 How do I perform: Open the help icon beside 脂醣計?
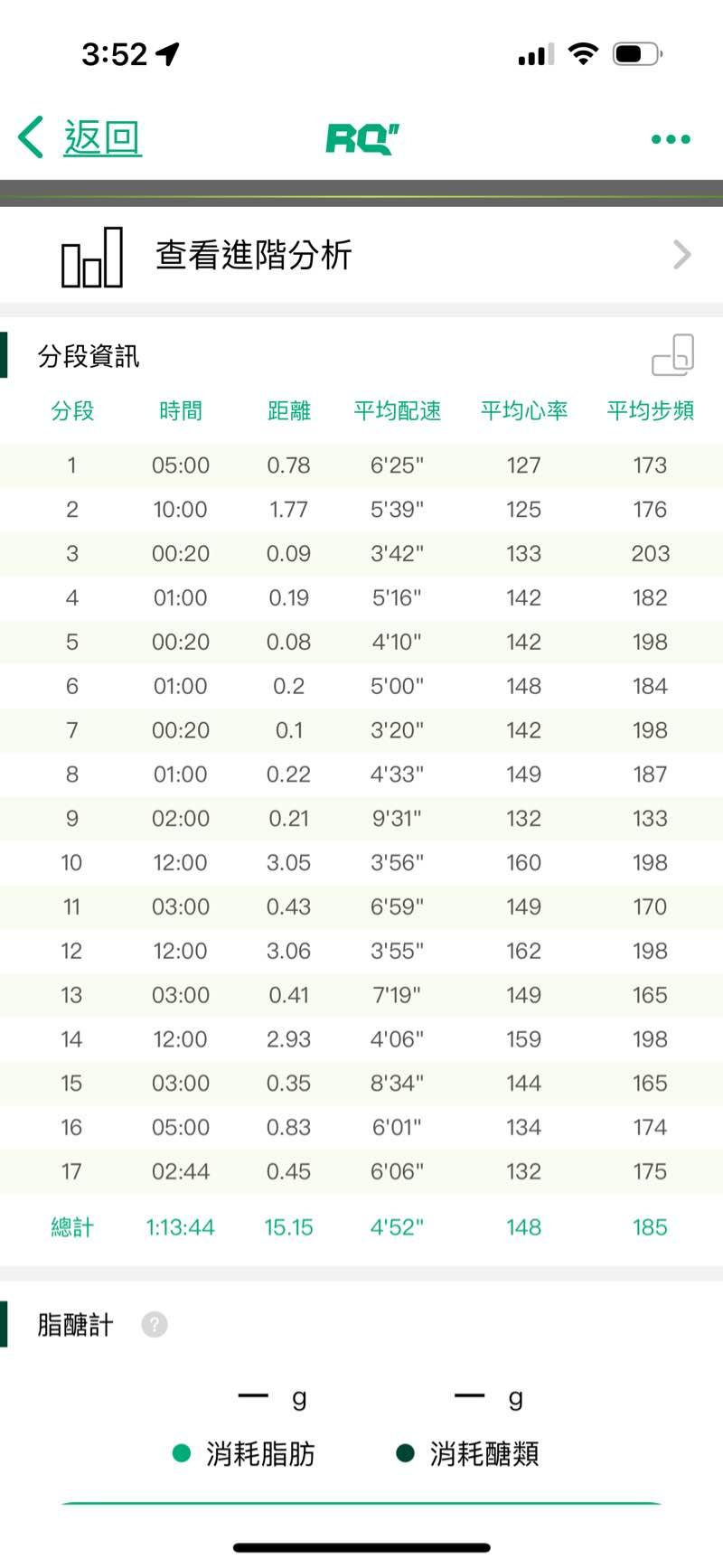click(155, 1325)
